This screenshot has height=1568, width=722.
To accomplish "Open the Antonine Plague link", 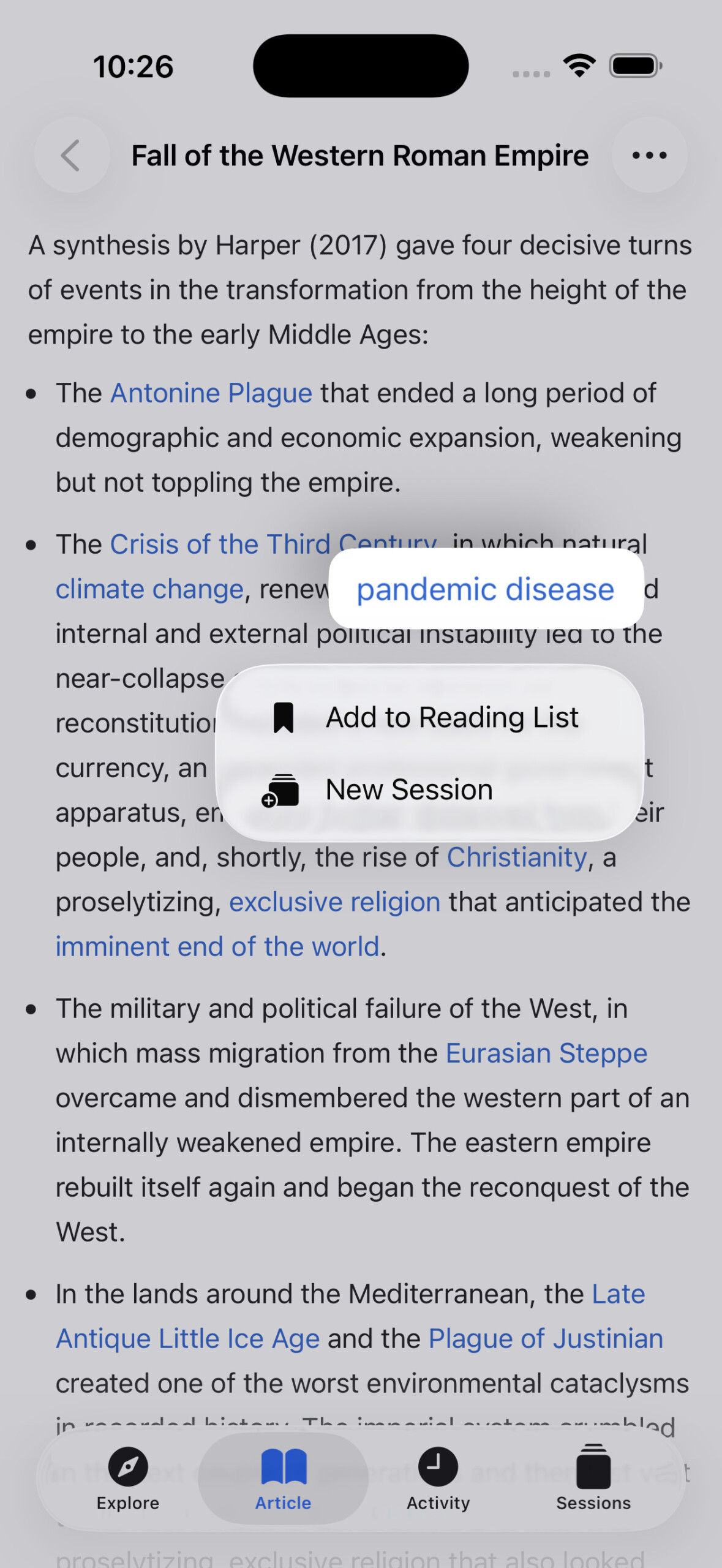I will tap(211, 393).
